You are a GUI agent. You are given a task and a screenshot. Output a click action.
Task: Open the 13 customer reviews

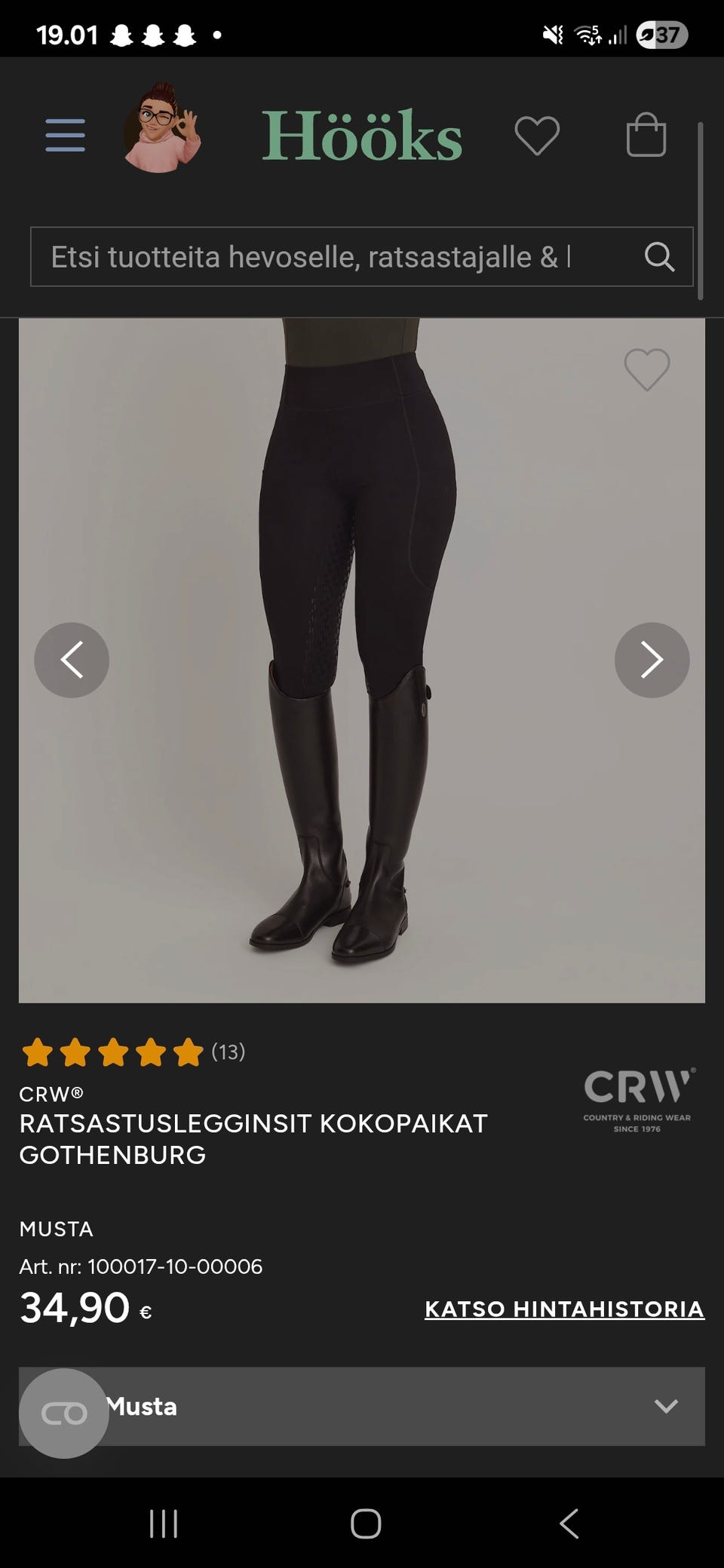(x=132, y=1052)
